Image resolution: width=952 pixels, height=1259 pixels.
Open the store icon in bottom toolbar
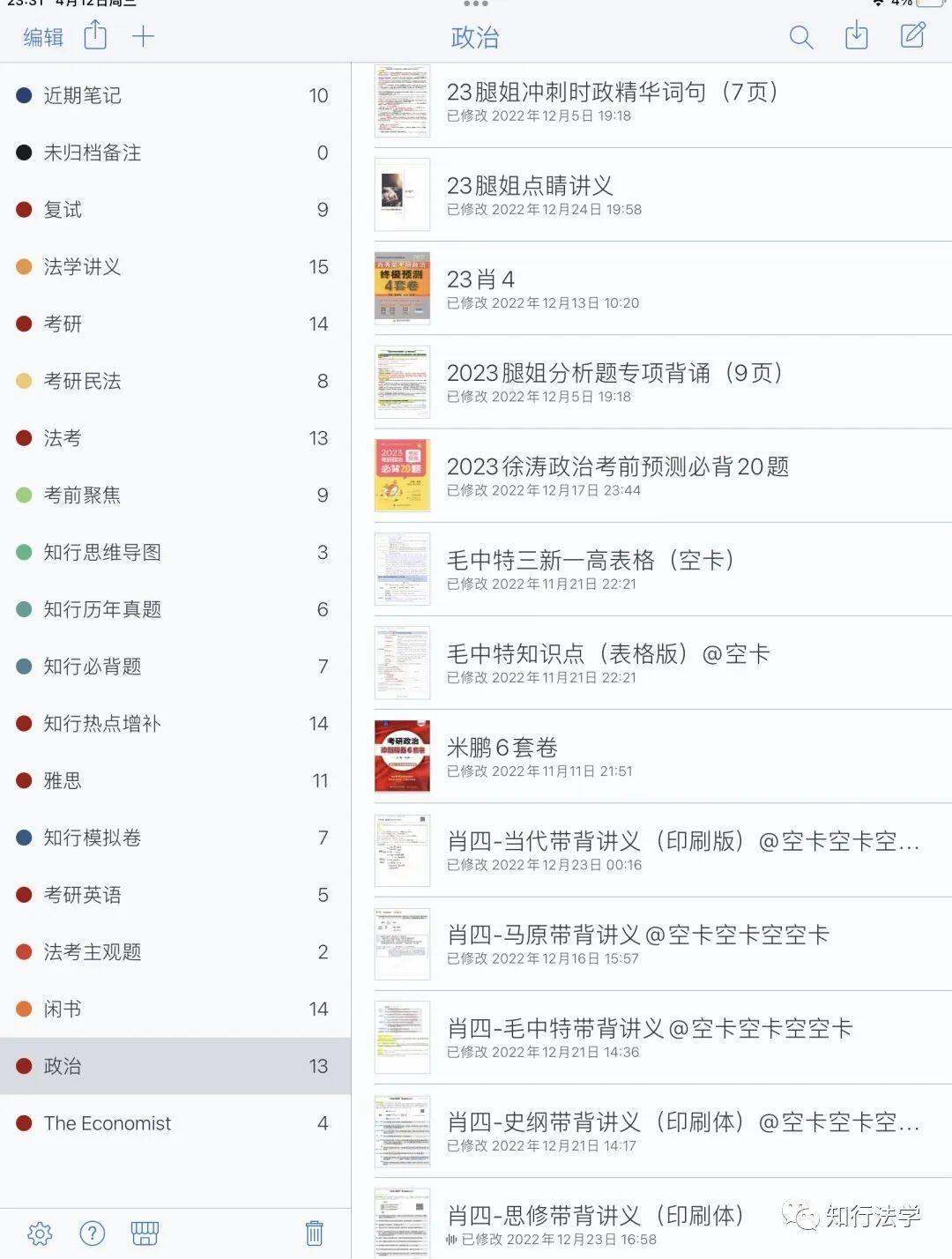pyautogui.click(x=145, y=1233)
